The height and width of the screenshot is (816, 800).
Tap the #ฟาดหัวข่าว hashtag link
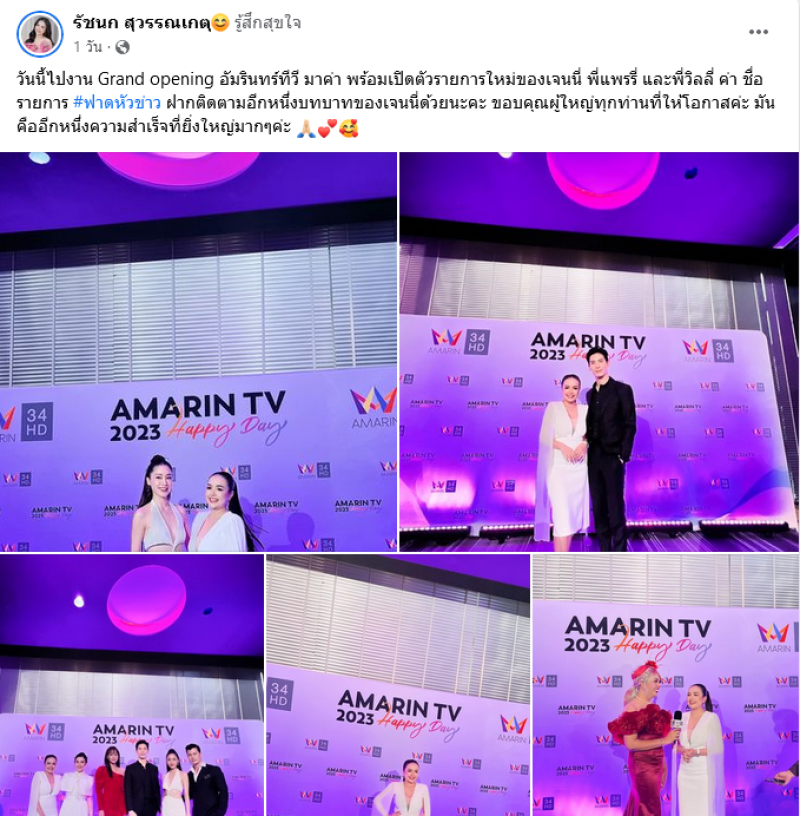pyautogui.click(x=116, y=103)
